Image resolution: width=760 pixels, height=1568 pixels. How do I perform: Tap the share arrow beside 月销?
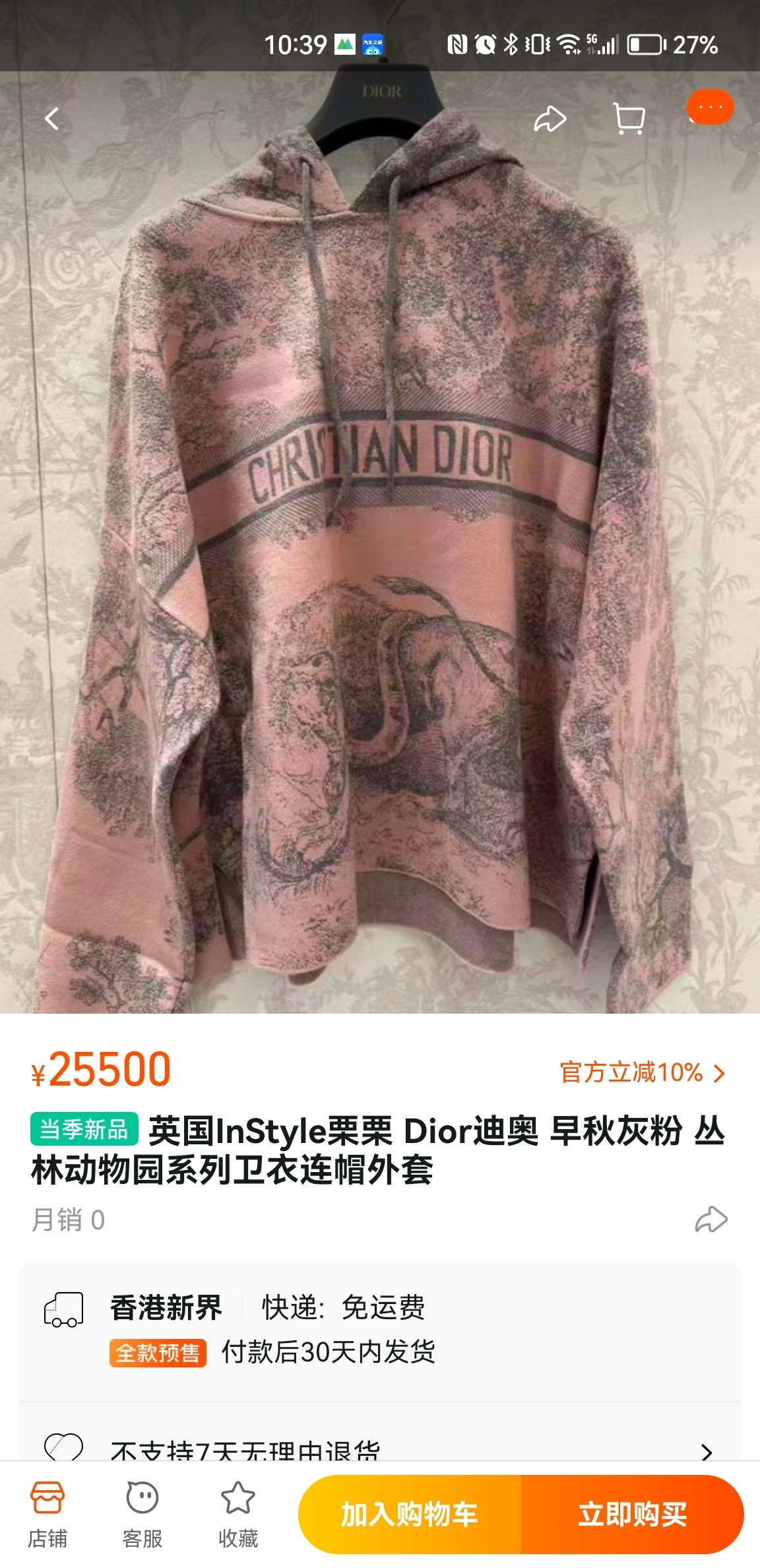coord(711,1220)
